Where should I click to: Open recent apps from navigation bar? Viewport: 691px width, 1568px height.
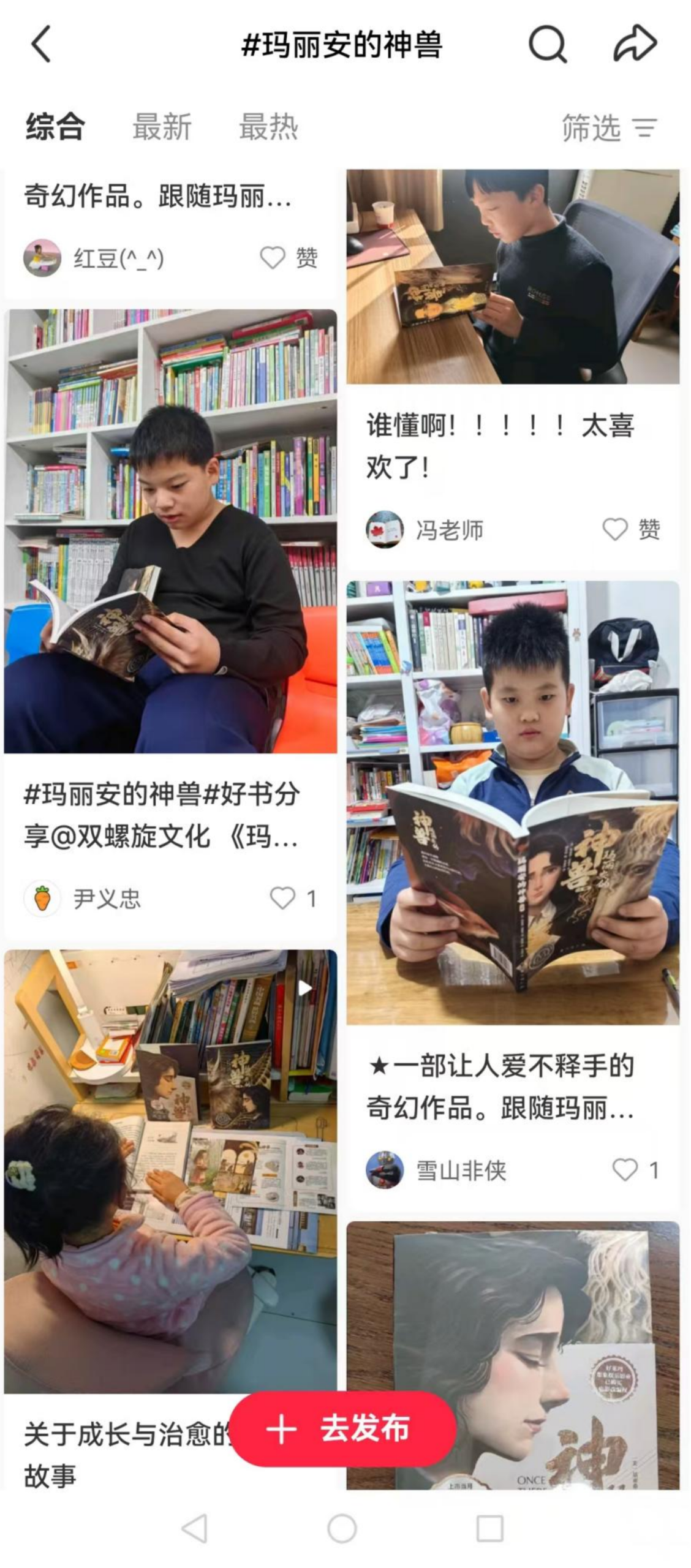(x=489, y=1529)
